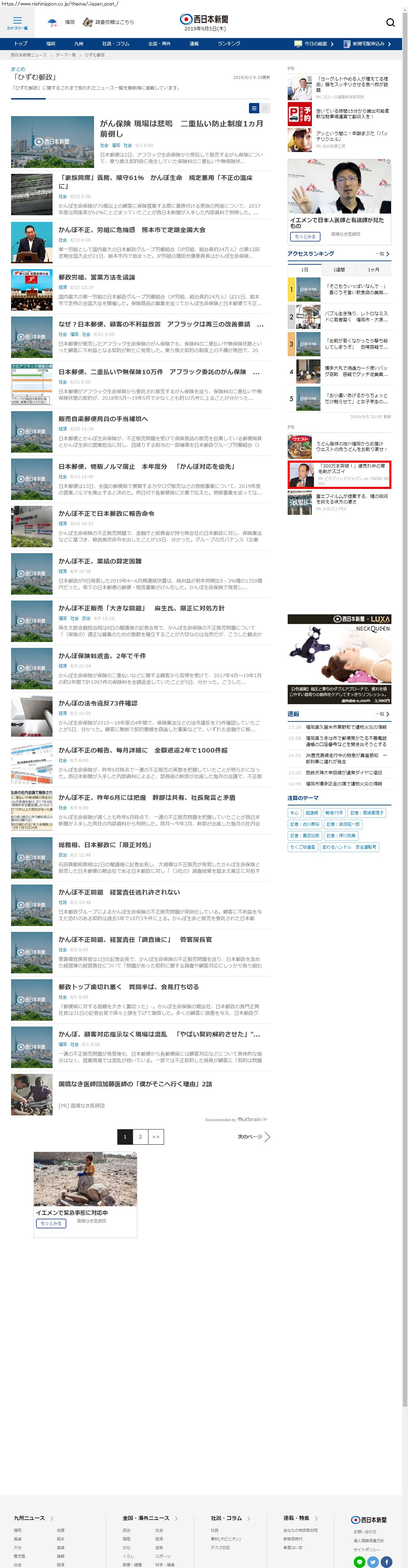Open 新聞宅配申込み link
408x1568 pixels.
pyautogui.click(x=367, y=44)
